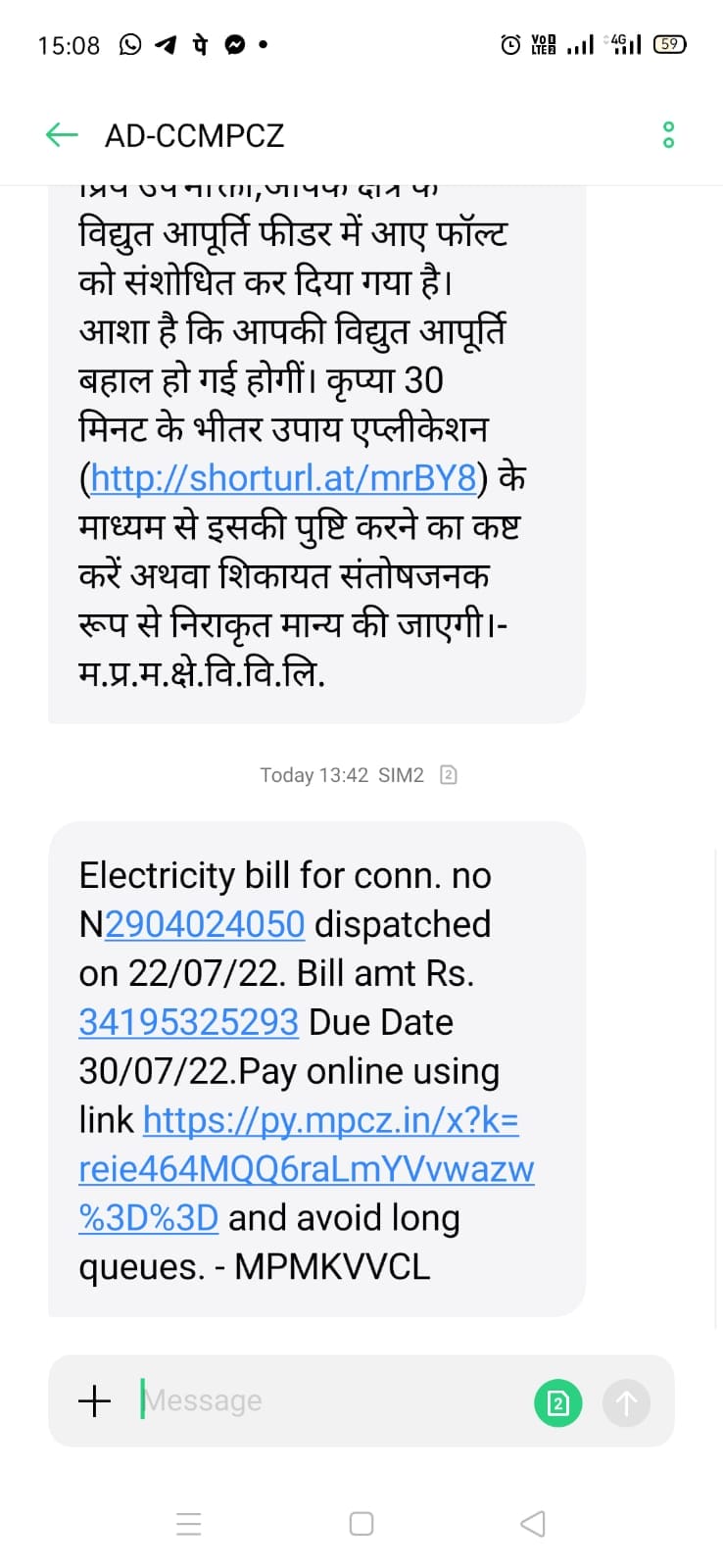The width and height of the screenshot is (723, 1568).
Task: Open the overflow menu for this conversation
Action: (668, 135)
